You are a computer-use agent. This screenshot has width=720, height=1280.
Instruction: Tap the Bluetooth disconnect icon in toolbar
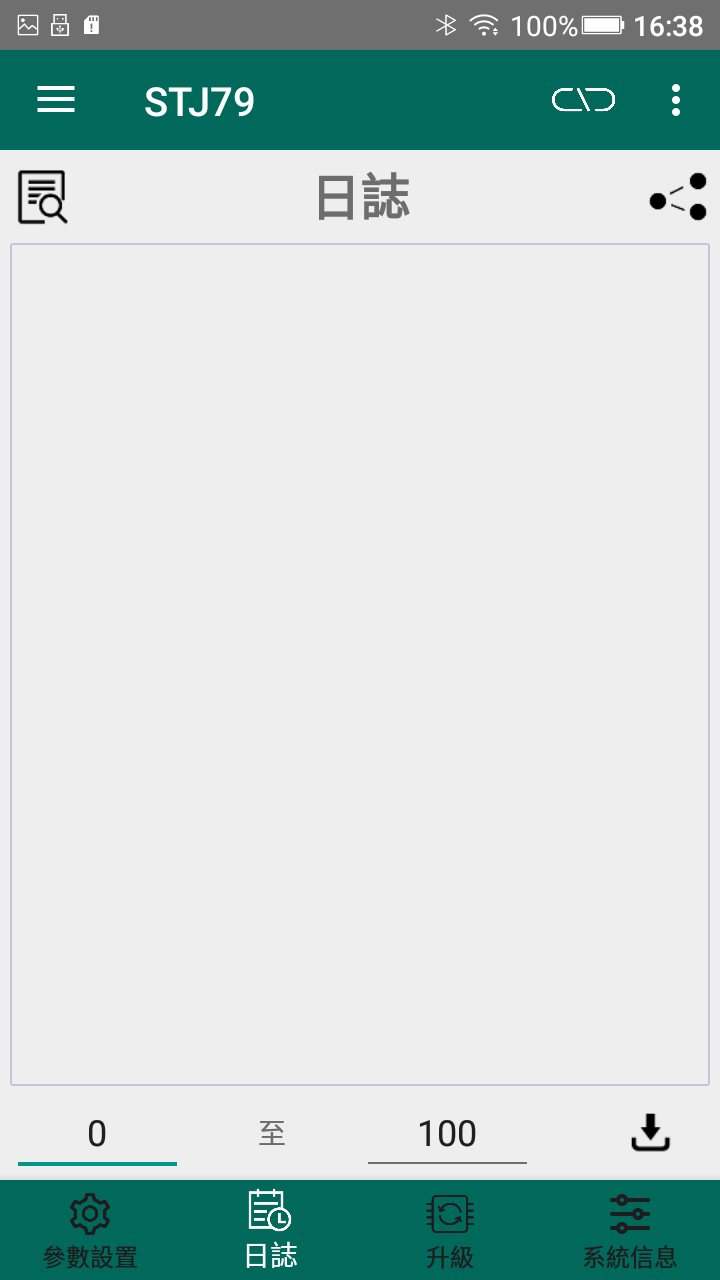pyautogui.click(x=583, y=99)
